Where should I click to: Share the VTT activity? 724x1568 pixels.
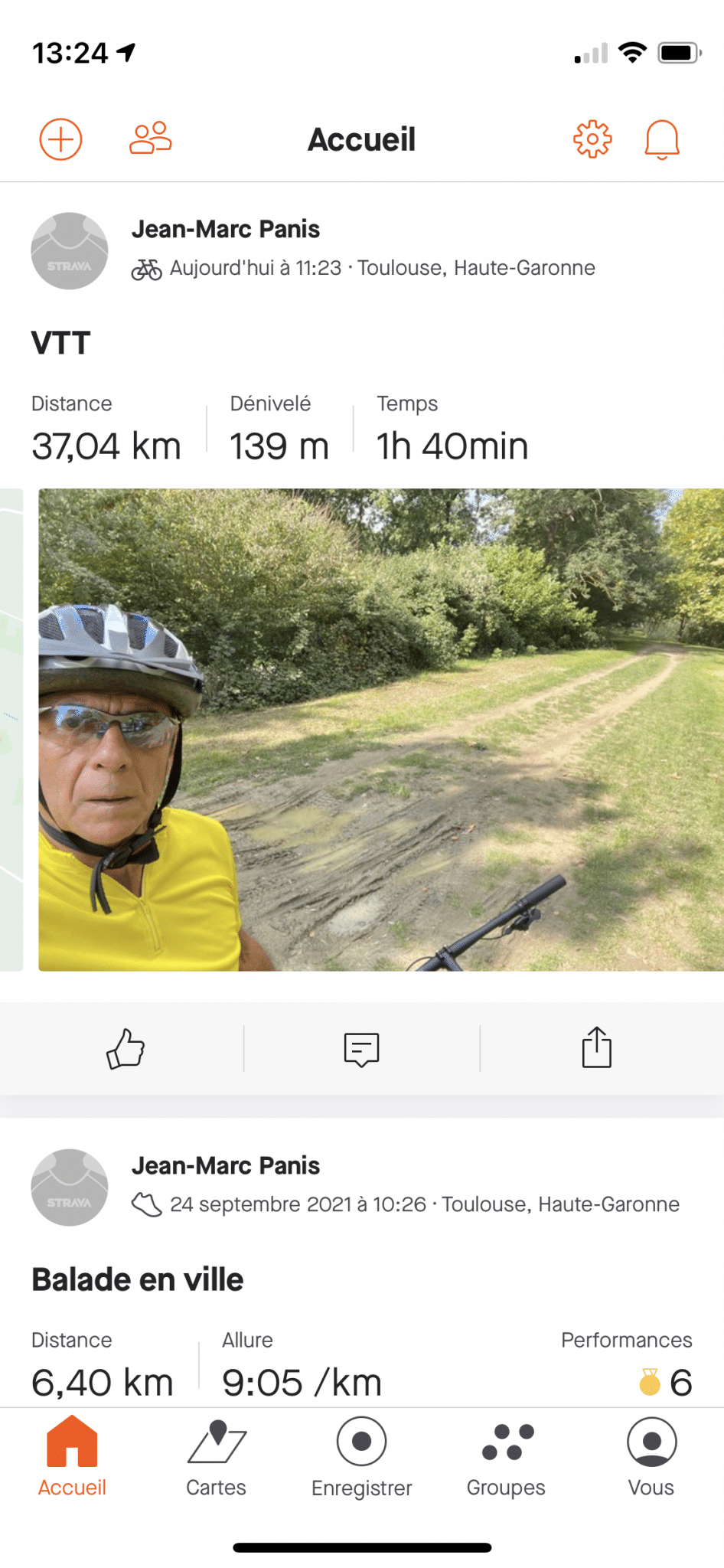pos(597,1047)
